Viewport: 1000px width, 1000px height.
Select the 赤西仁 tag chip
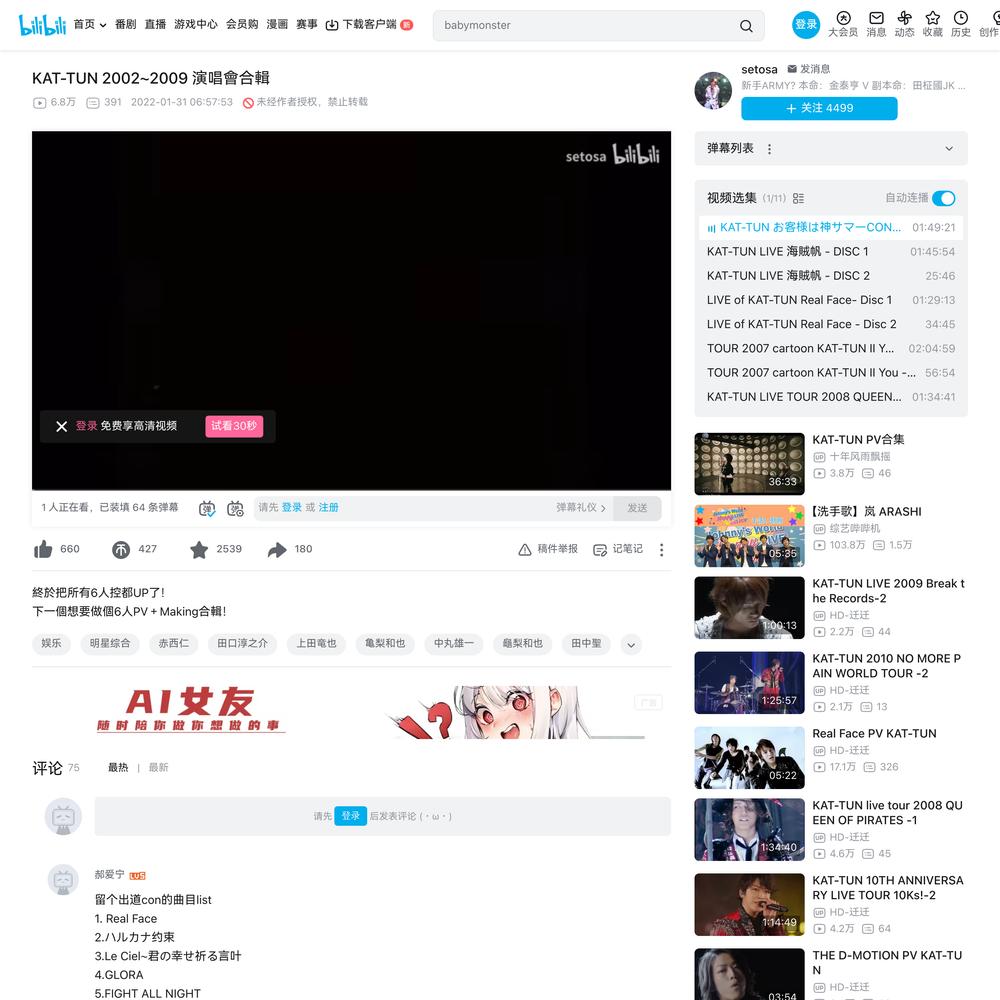(173, 644)
